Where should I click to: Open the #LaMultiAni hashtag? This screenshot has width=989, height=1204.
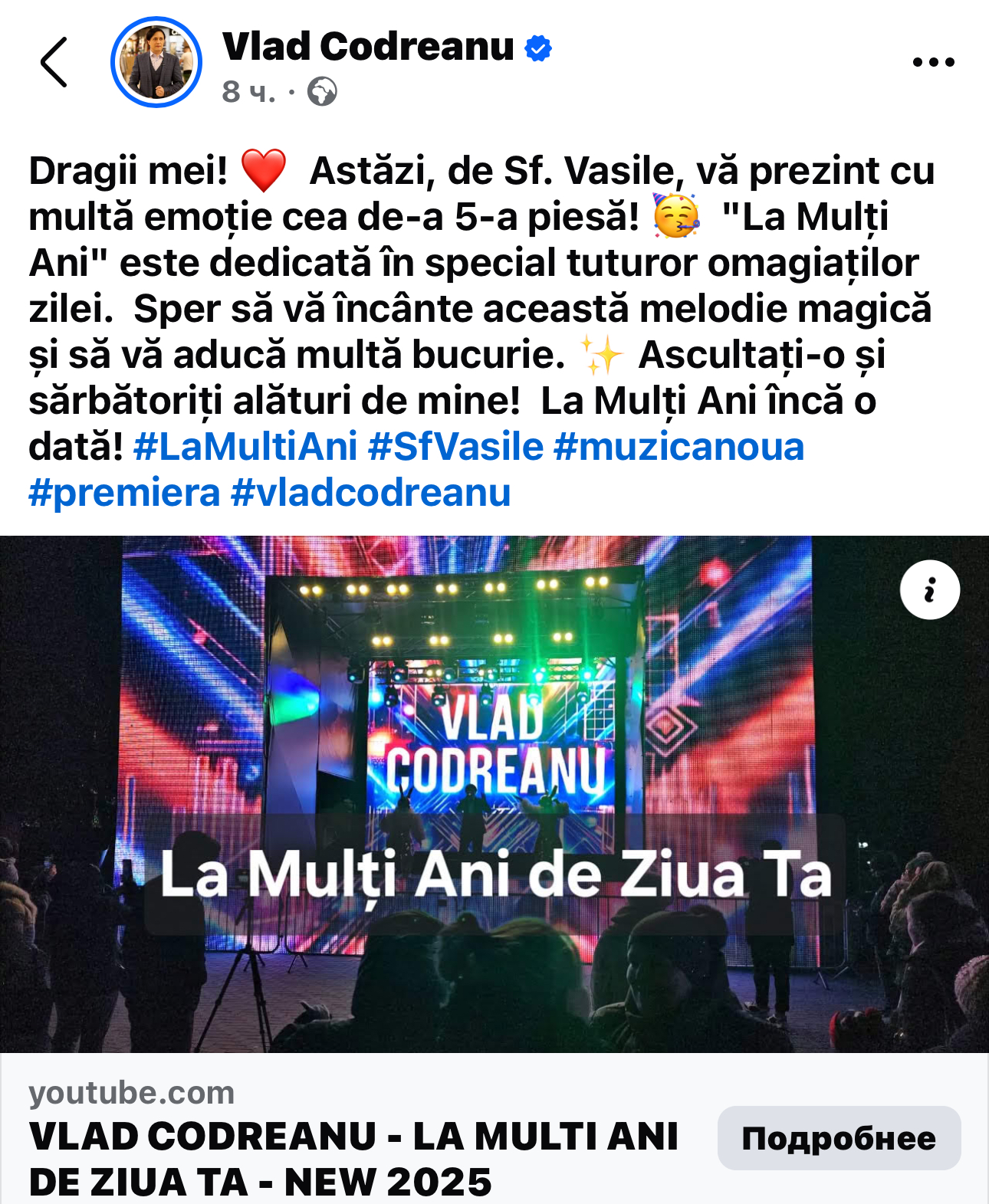[x=245, y=447]
